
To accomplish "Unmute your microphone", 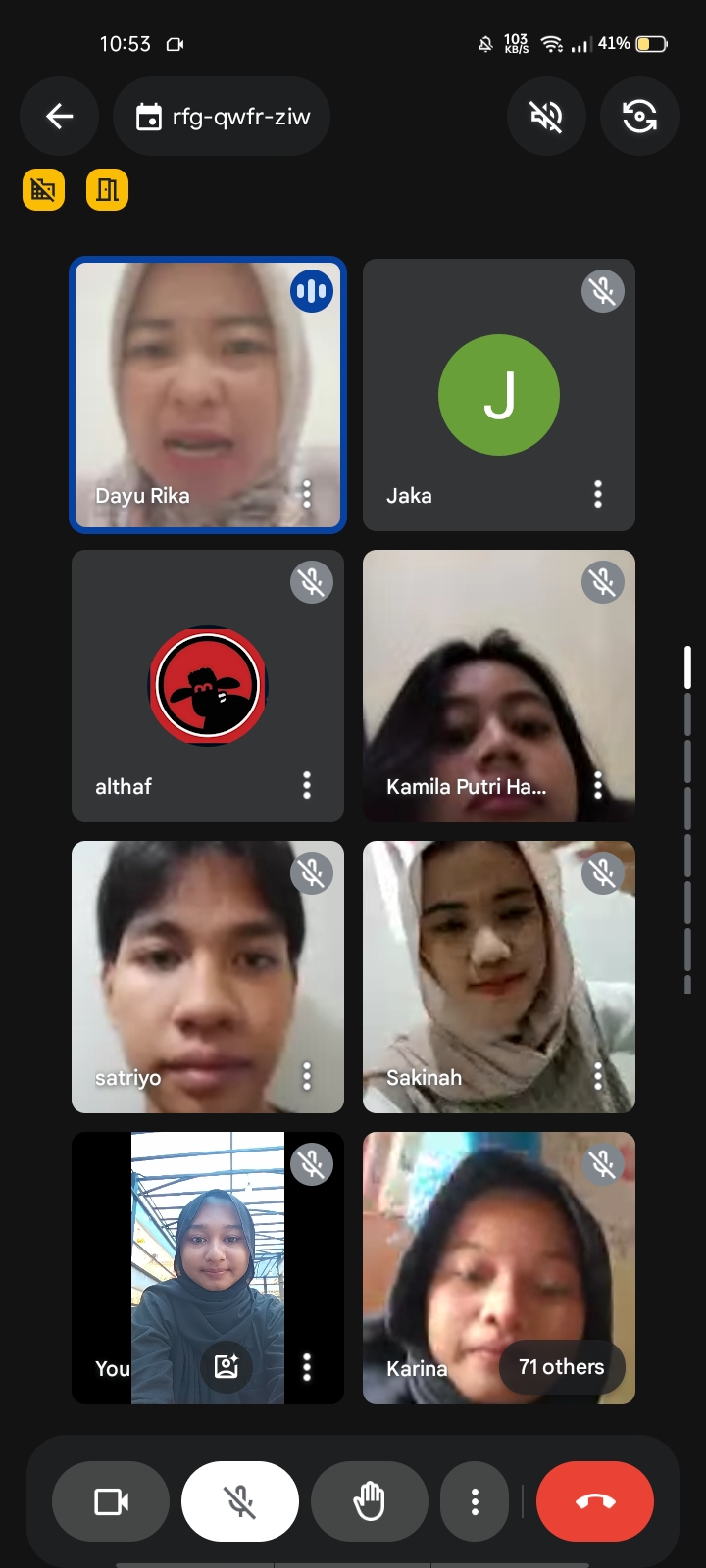I will (240, 1501).
